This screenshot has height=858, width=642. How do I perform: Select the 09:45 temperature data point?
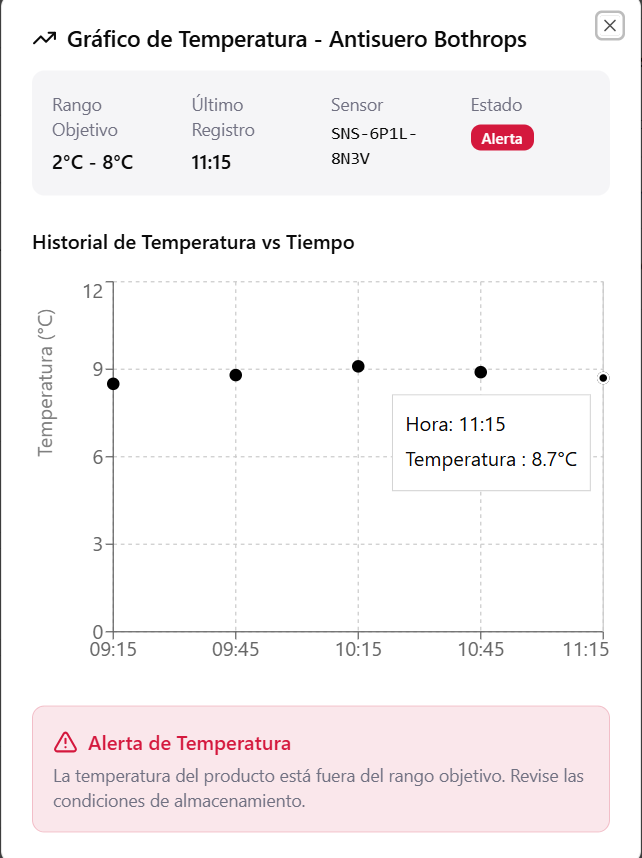coord(236,375)
